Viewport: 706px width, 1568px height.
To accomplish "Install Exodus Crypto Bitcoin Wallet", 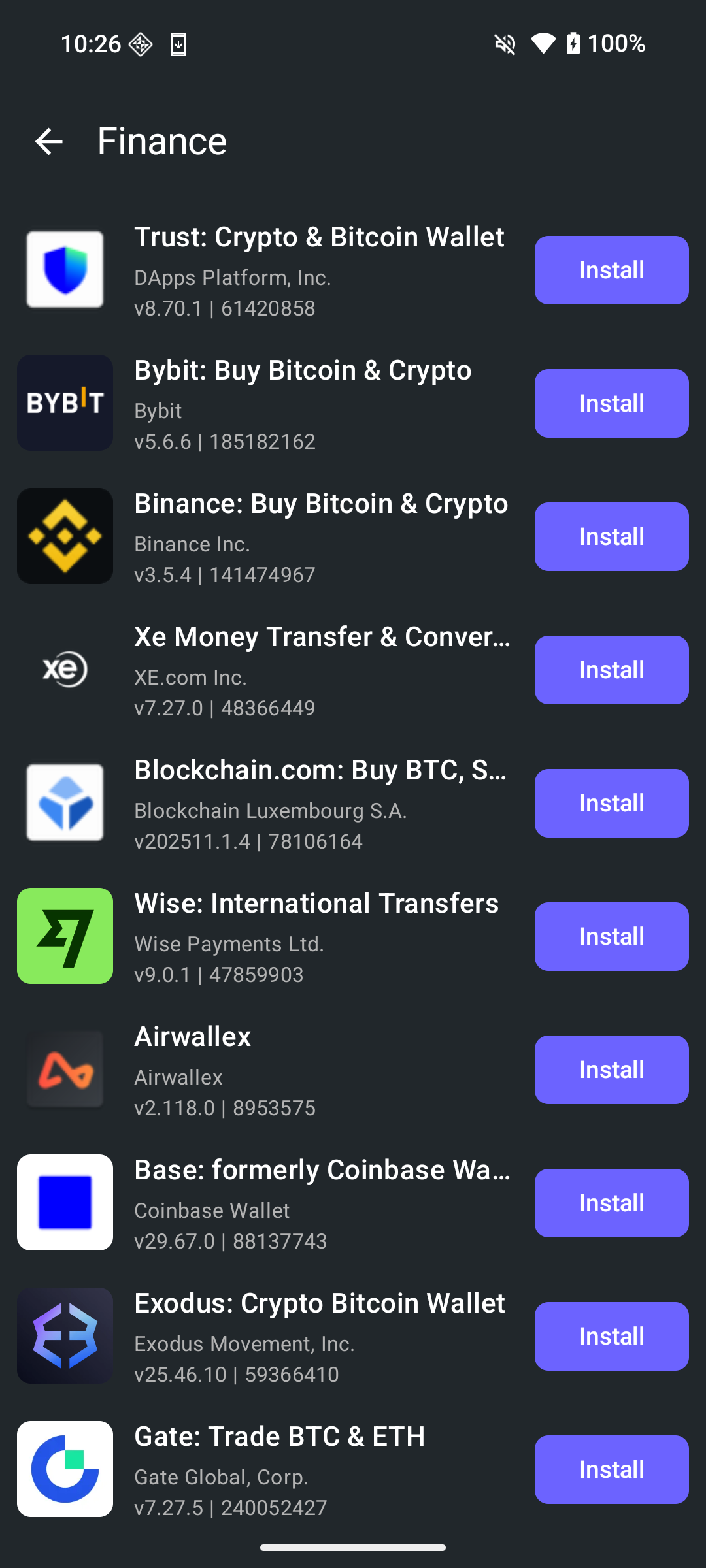I will point(611,1336).
